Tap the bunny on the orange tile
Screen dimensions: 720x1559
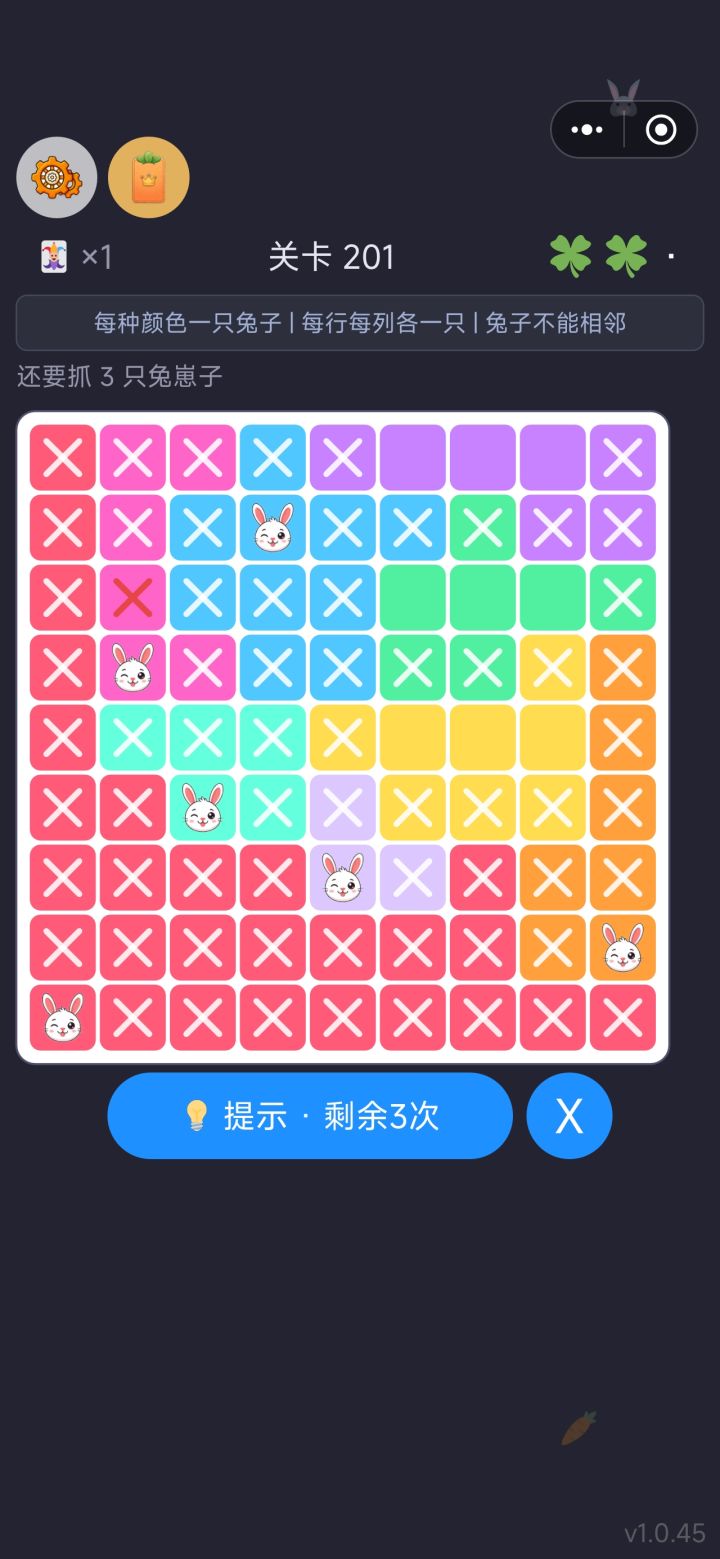click(x=622, y=948)
